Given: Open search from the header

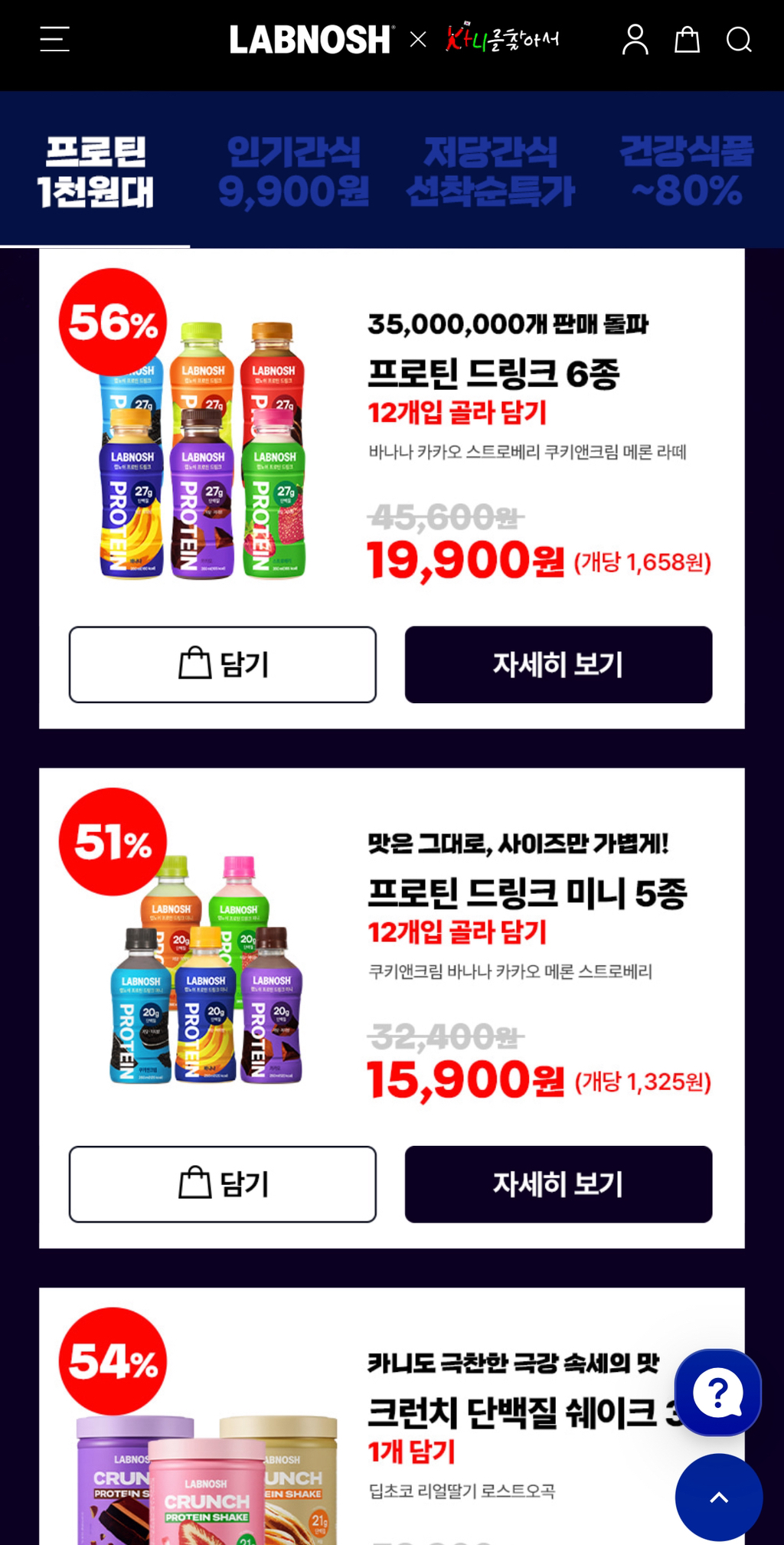Looking at the screenshot, I should pos(739,39).
